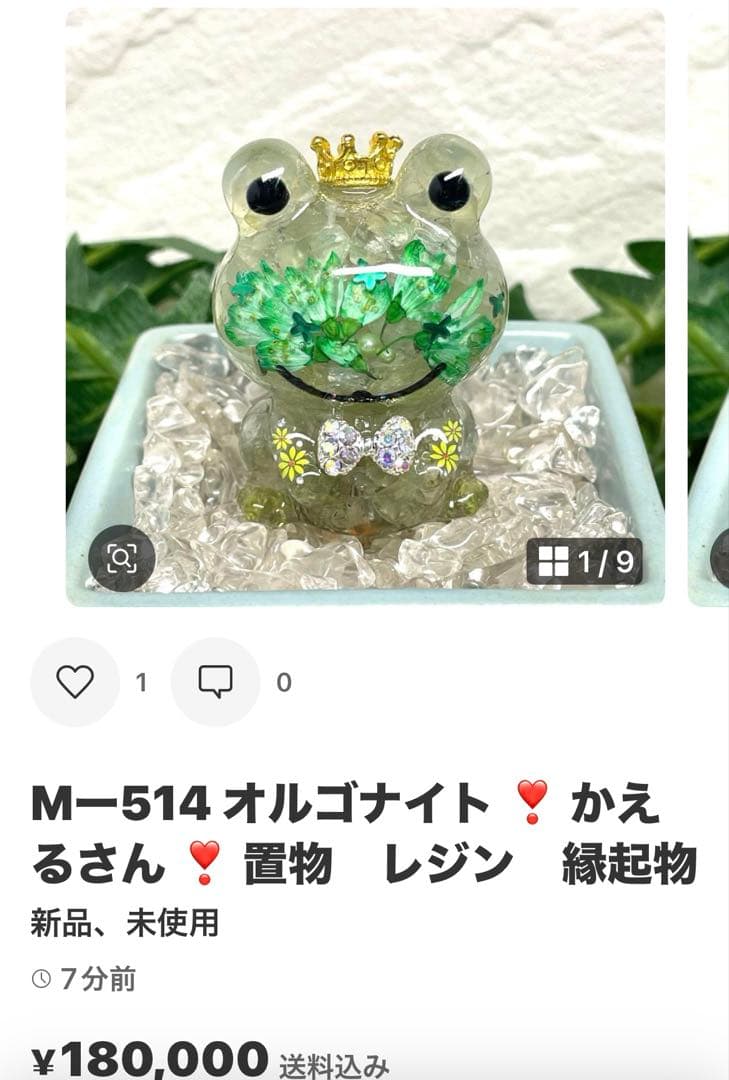Click the price "¥180,000"
Image resolution: width=729 pixels, height=1080 pixels.
click(x=145, y=1057)
